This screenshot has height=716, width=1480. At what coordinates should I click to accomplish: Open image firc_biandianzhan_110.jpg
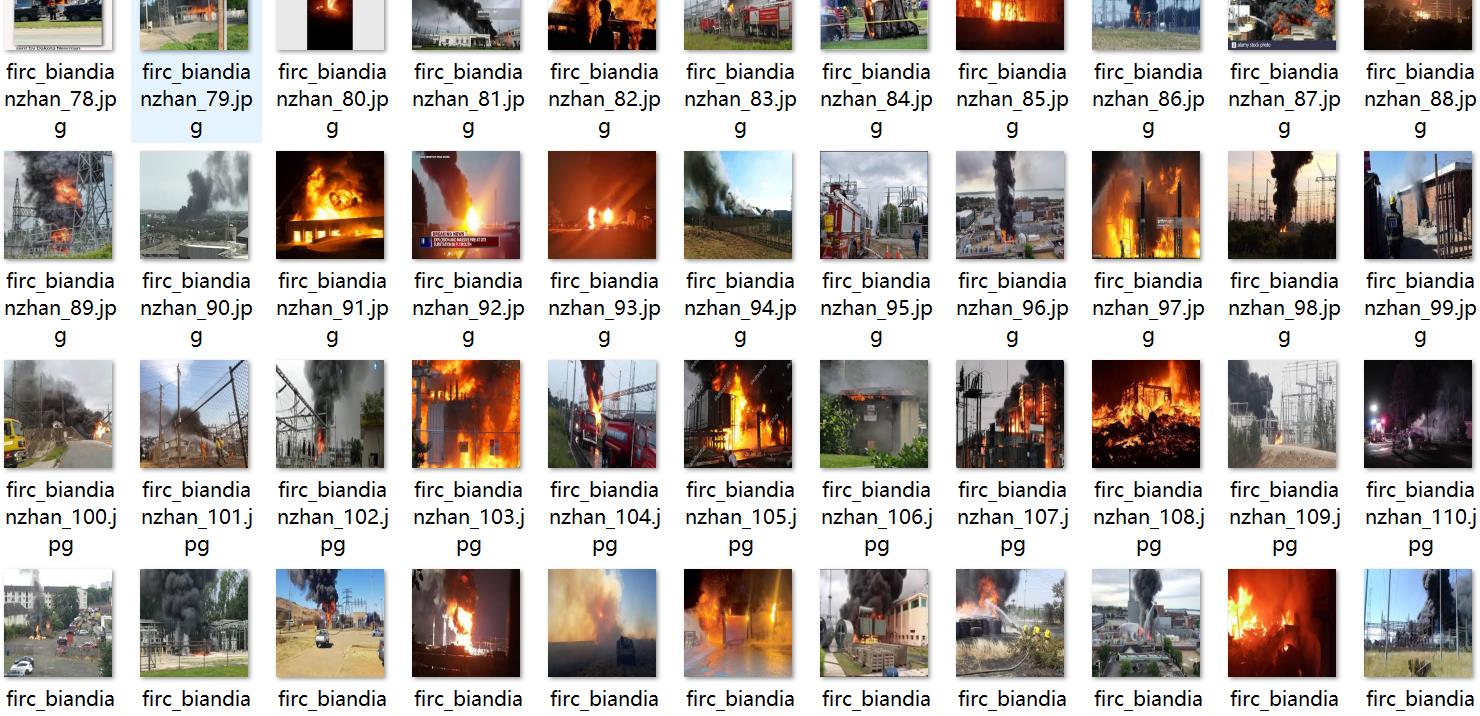pos(1419,414)
